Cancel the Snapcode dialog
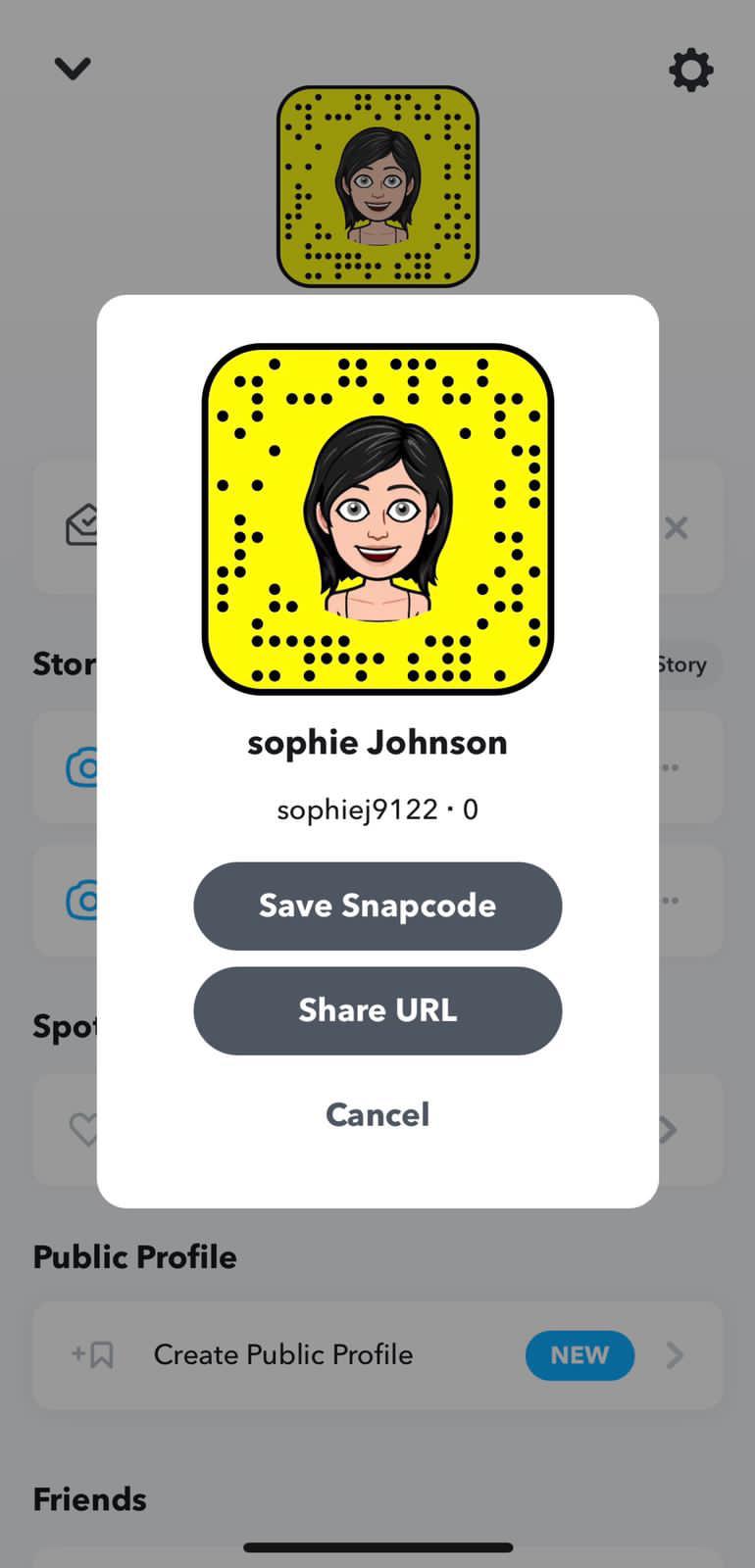 pos(377,1114)
